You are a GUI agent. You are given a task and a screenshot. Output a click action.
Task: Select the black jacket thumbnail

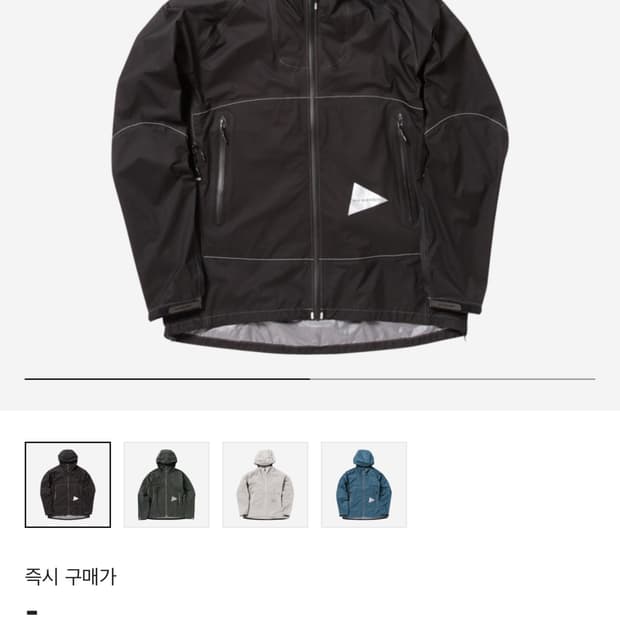point(68,484)
